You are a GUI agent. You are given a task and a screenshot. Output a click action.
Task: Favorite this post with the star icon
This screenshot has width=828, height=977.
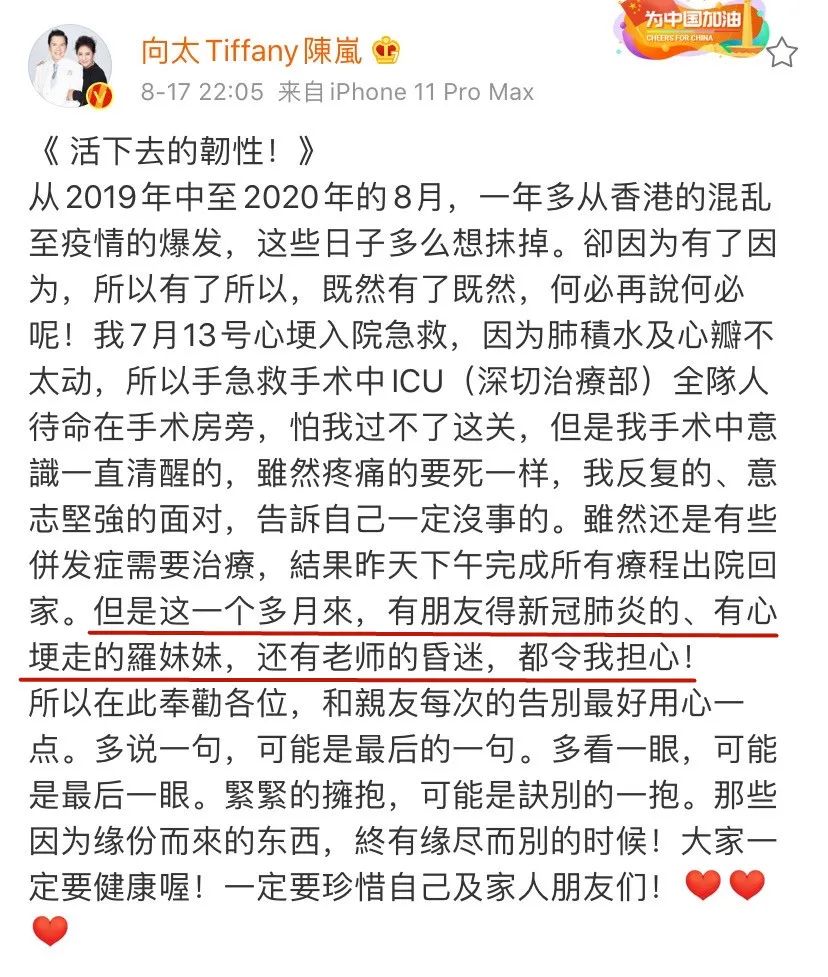(782, 52)
